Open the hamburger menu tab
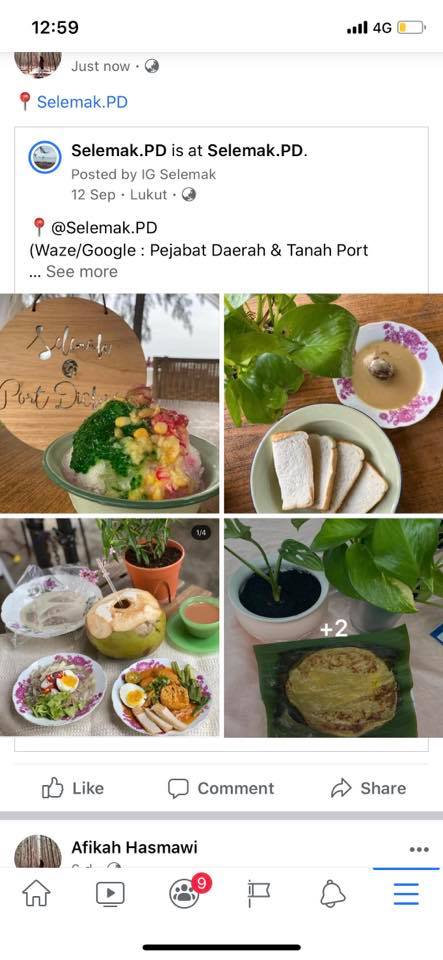The image size is (443, 960). 406,894
